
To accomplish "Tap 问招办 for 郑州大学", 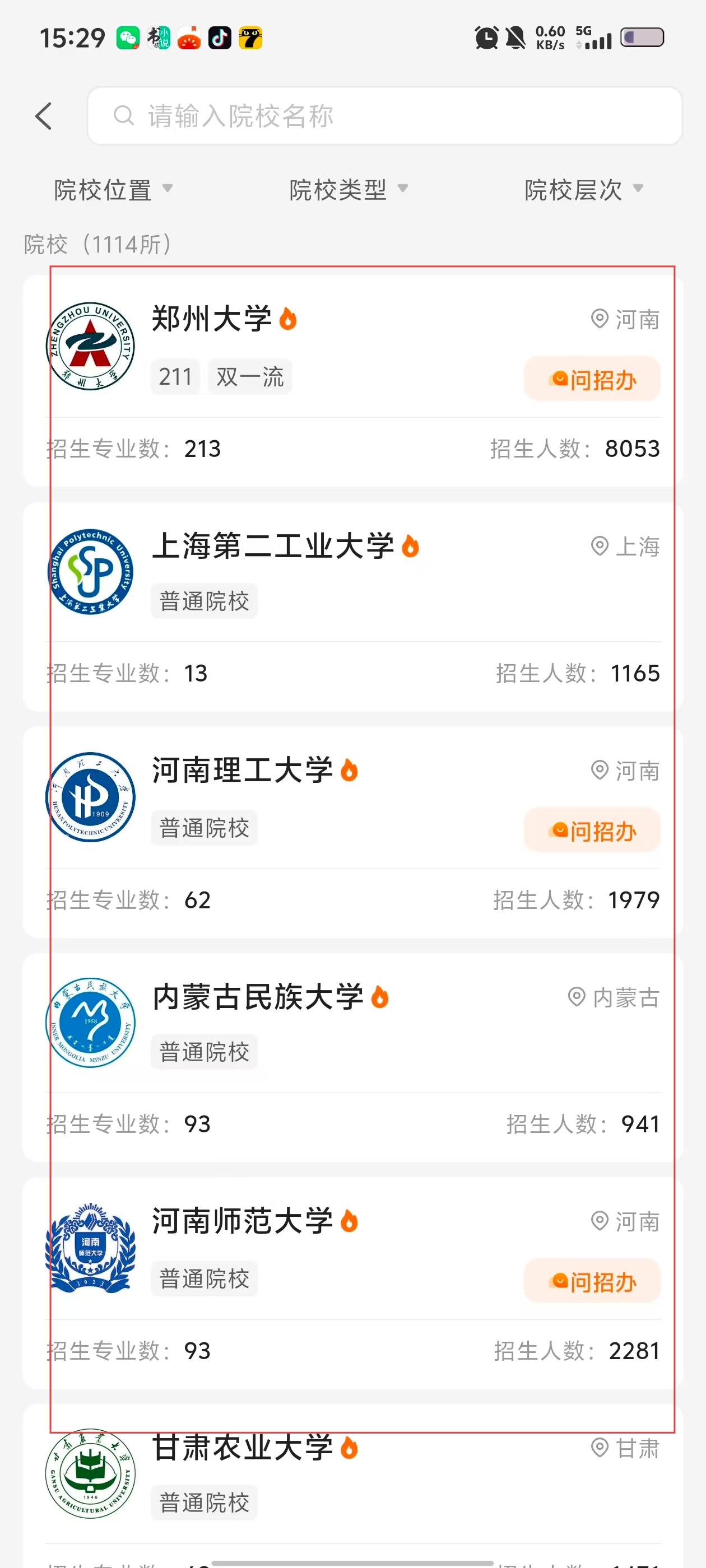I will point(592,379).
